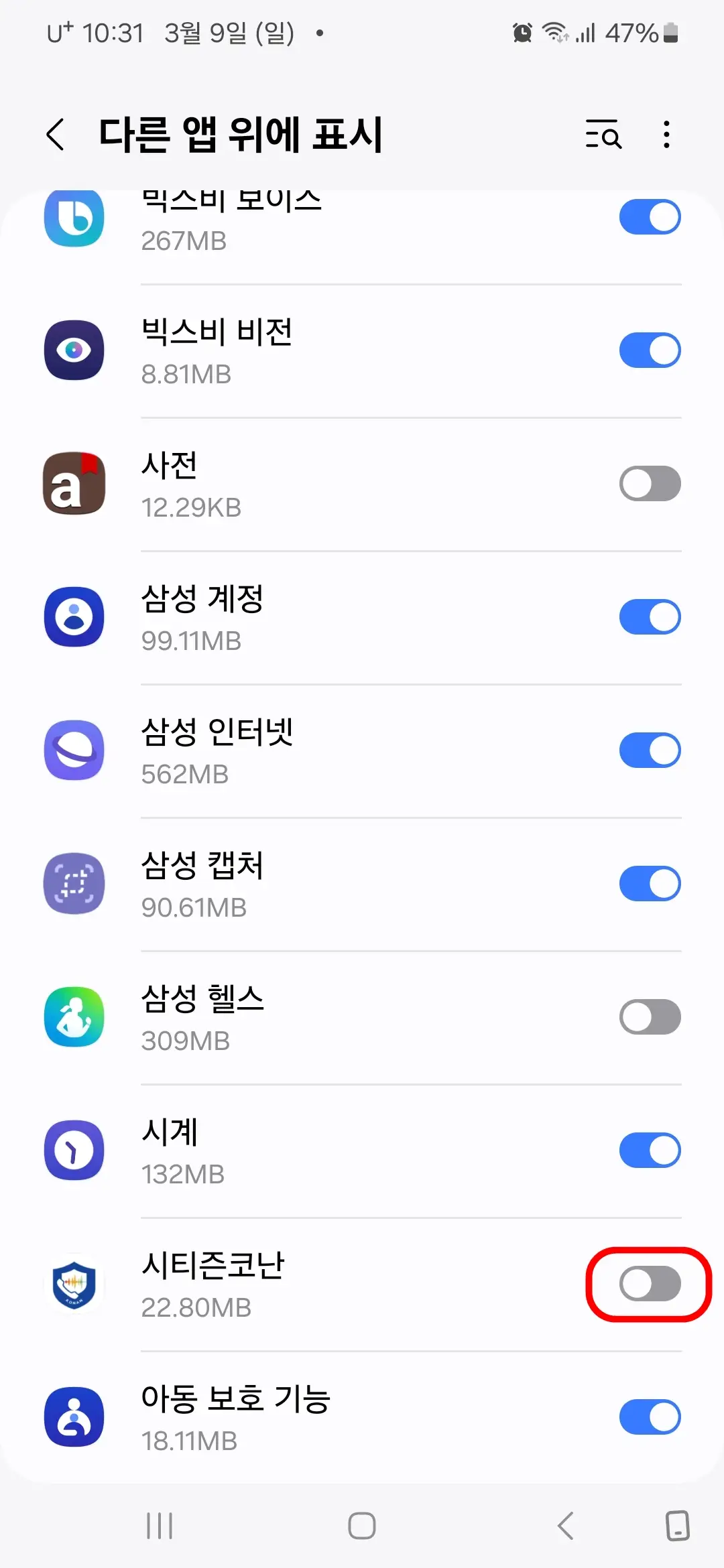Navigate back with the back arrow
724x1568 pixels.
pyautogui.click(x=56, y=136)
